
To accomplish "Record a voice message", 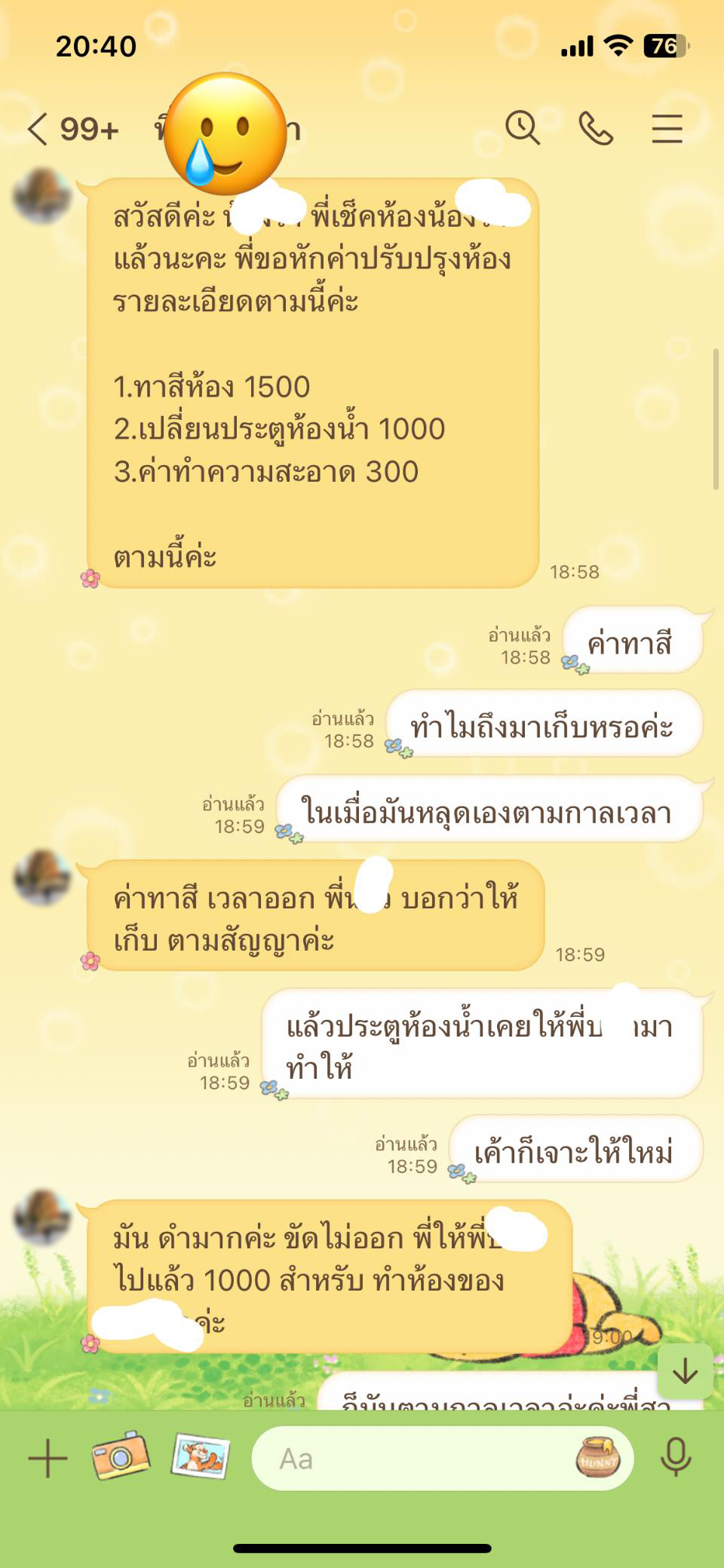I will click(675, 1456).
